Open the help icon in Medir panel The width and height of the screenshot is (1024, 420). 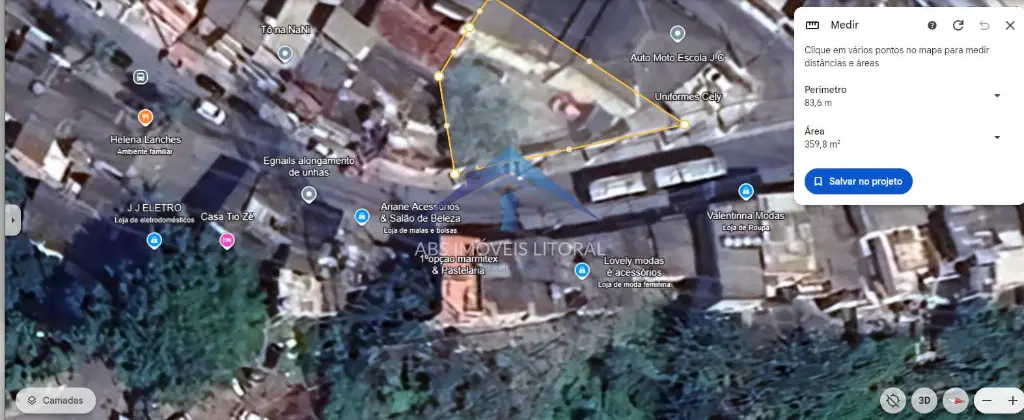click(932, 25)
